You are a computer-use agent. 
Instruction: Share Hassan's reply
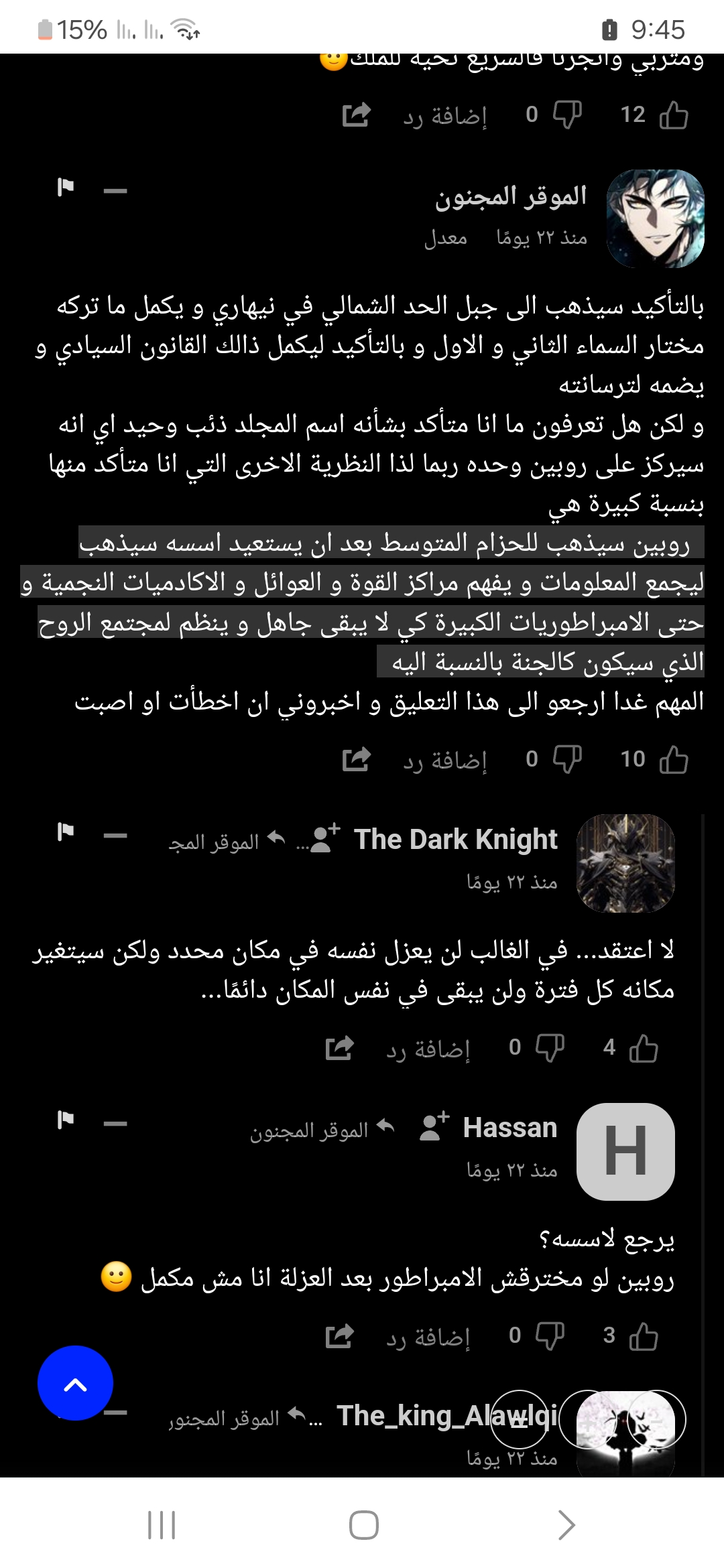pyautogui.click(x=339, y=1335)
